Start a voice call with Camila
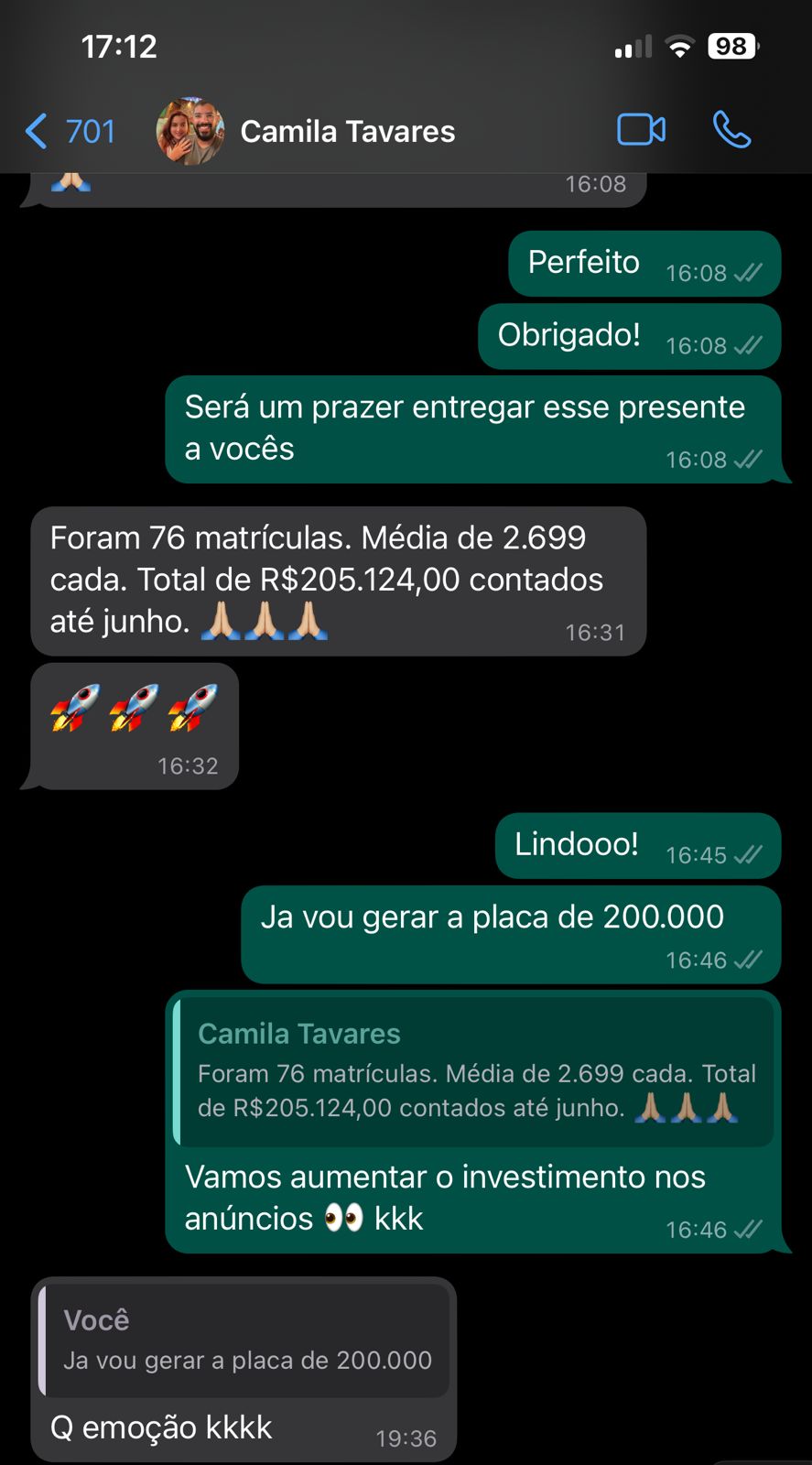 click(x=731, y=130)
